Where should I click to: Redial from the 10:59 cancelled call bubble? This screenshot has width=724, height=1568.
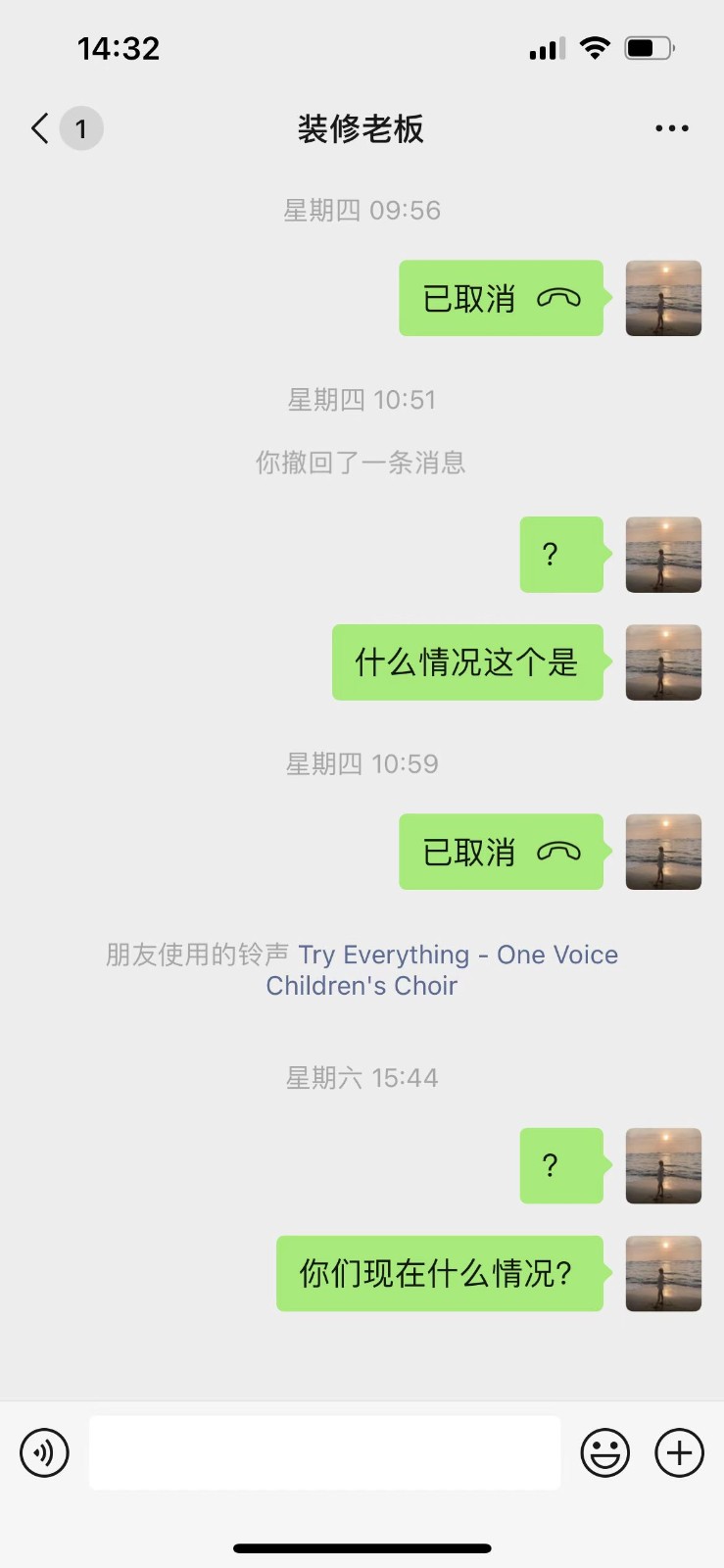pyautogui.click(x=501, y=852)
